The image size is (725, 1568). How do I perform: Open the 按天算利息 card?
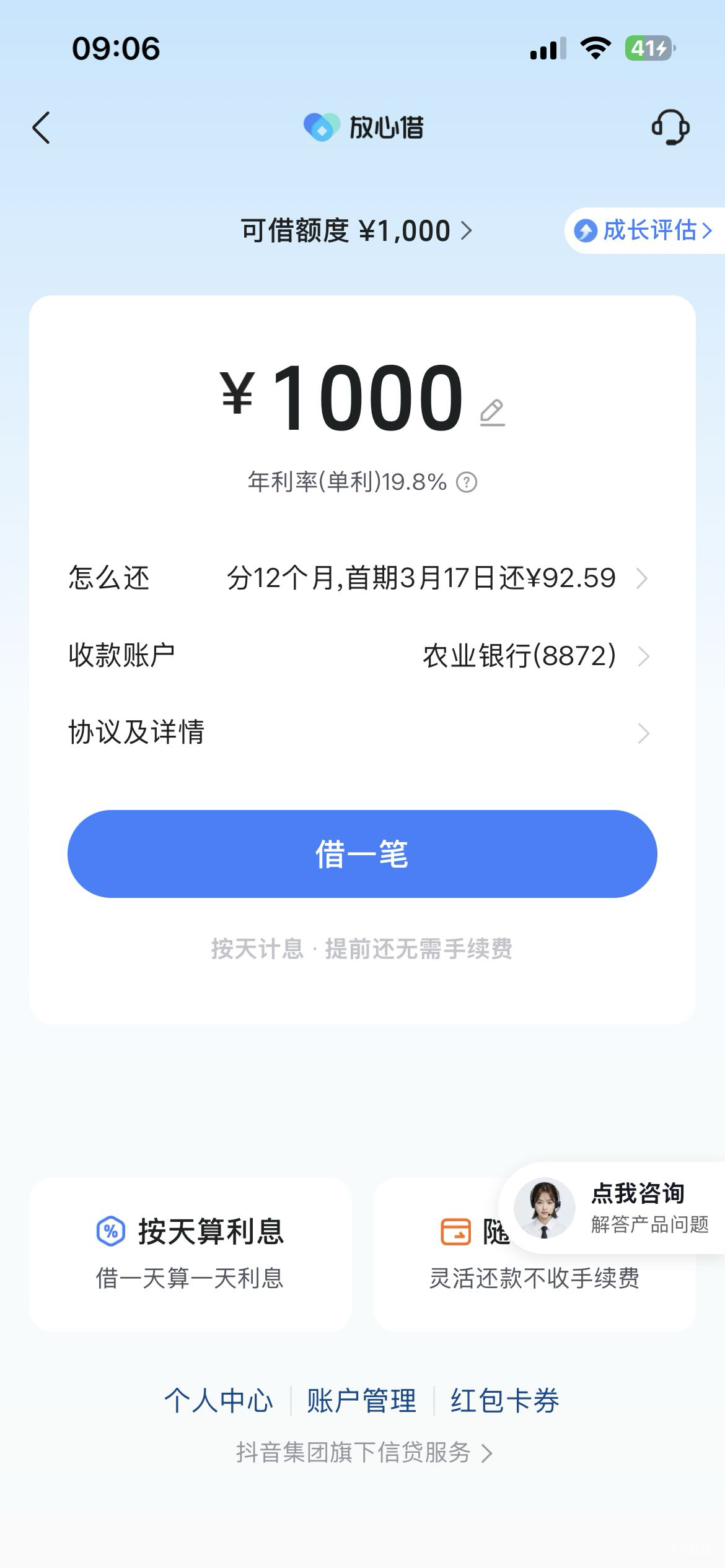pyautogui.click(x=190, y=1254)
